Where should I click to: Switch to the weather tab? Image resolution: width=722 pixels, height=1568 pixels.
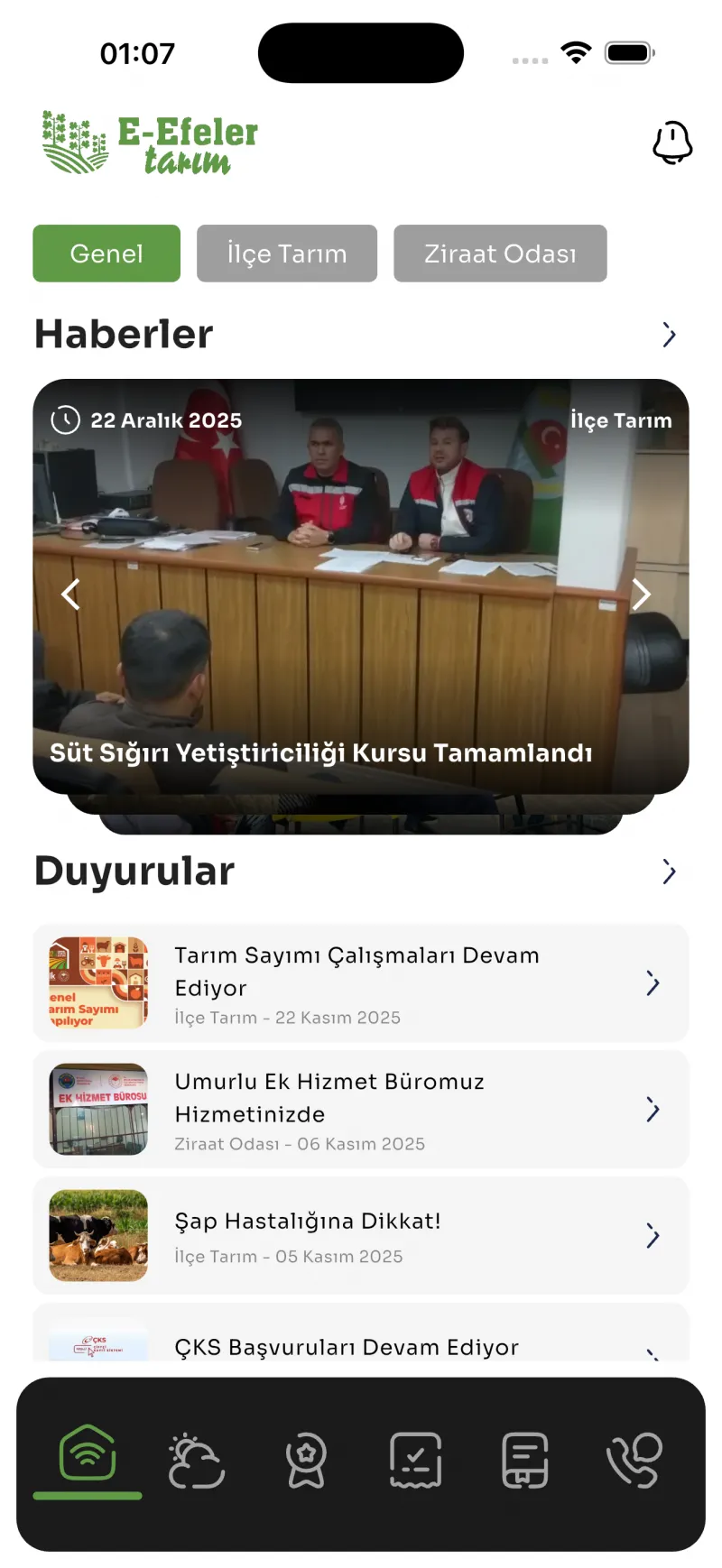click(x=197, y=1461)
